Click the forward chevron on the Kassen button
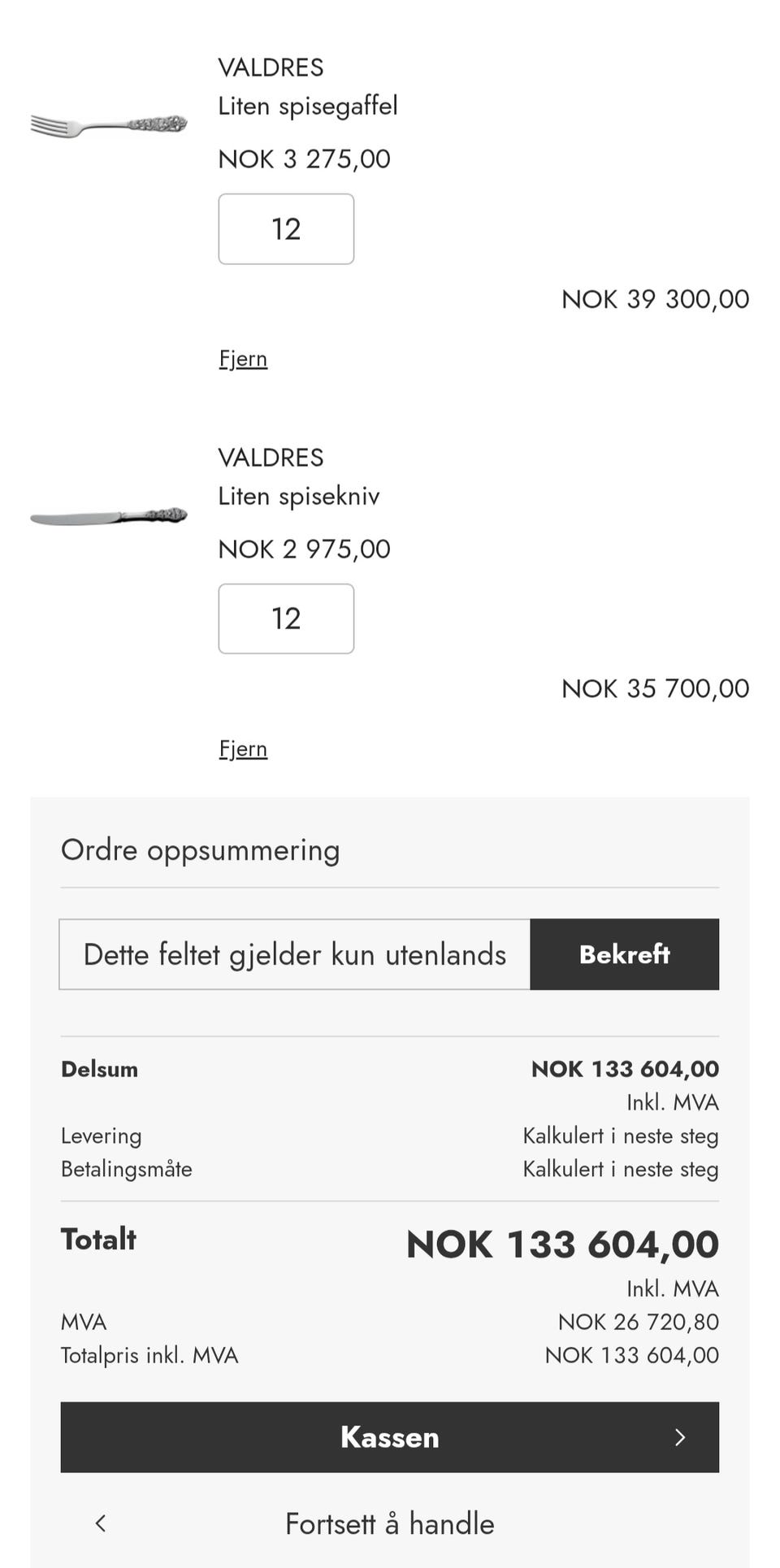This screenshot has width=780, height=1568. [x=680, y=1437]
